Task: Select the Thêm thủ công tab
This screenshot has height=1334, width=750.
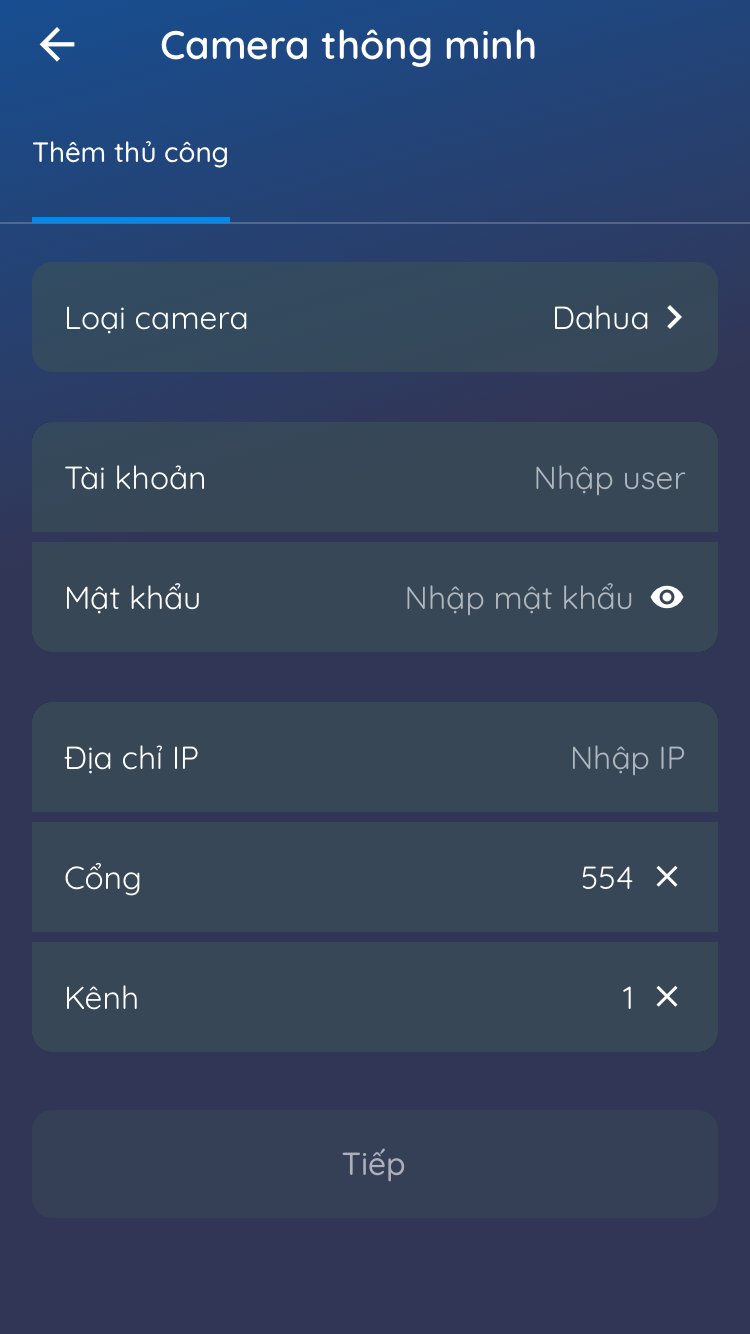Action: tap(131, 154)
